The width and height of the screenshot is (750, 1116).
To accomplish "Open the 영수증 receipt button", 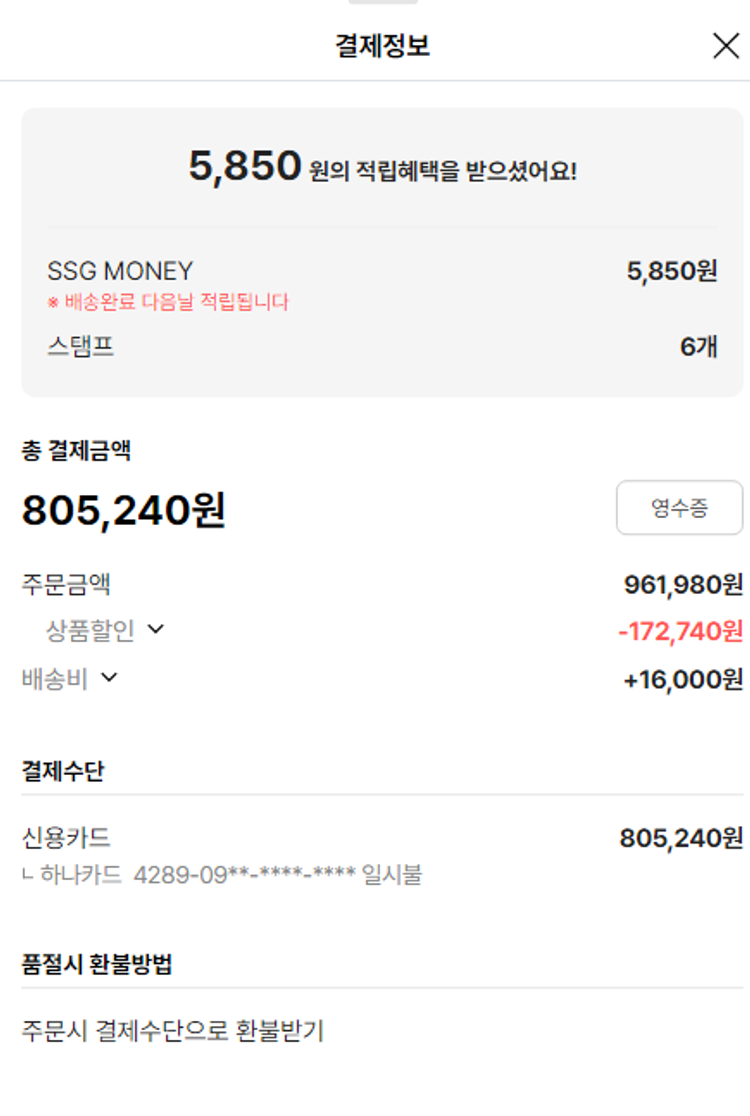I will [679, 508].
